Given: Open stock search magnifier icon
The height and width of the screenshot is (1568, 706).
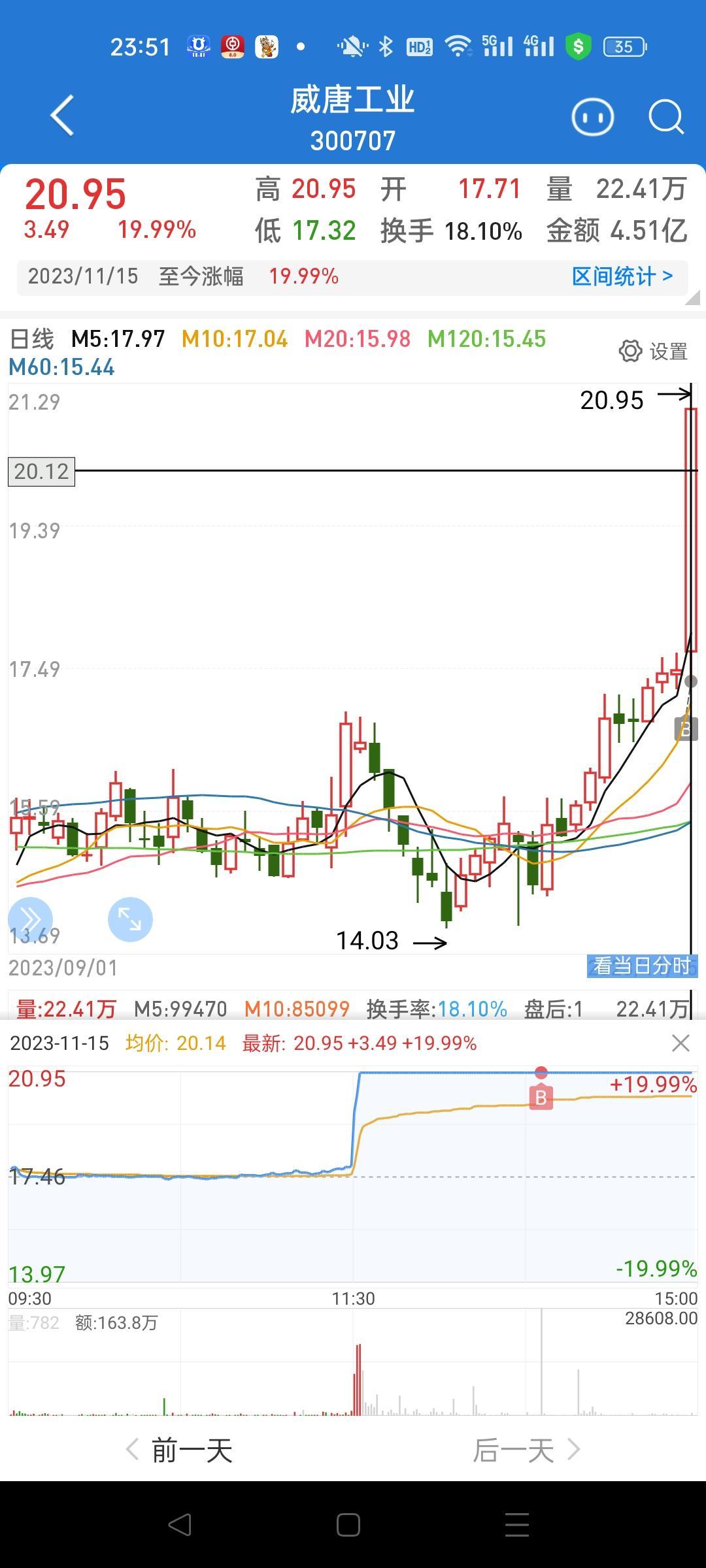Looking at the screenshot, I should (x=665, y=118).
